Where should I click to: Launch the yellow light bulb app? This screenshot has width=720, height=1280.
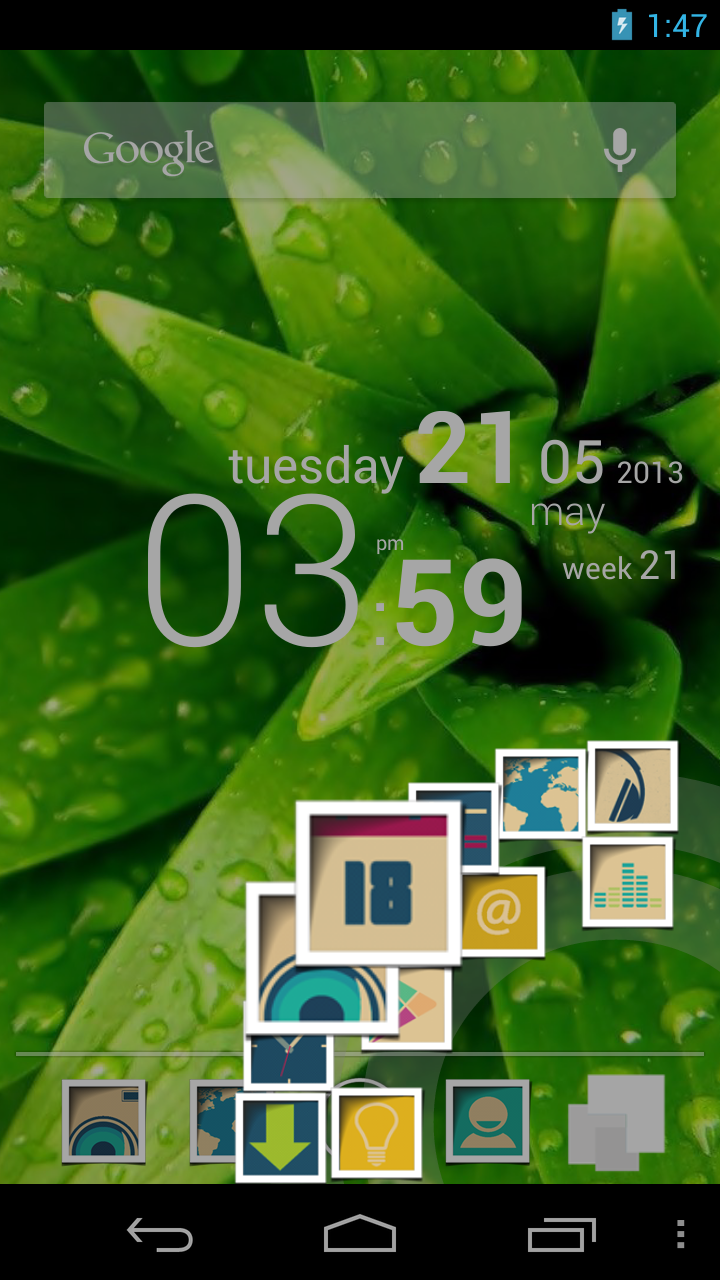[x=376, y=1133]
